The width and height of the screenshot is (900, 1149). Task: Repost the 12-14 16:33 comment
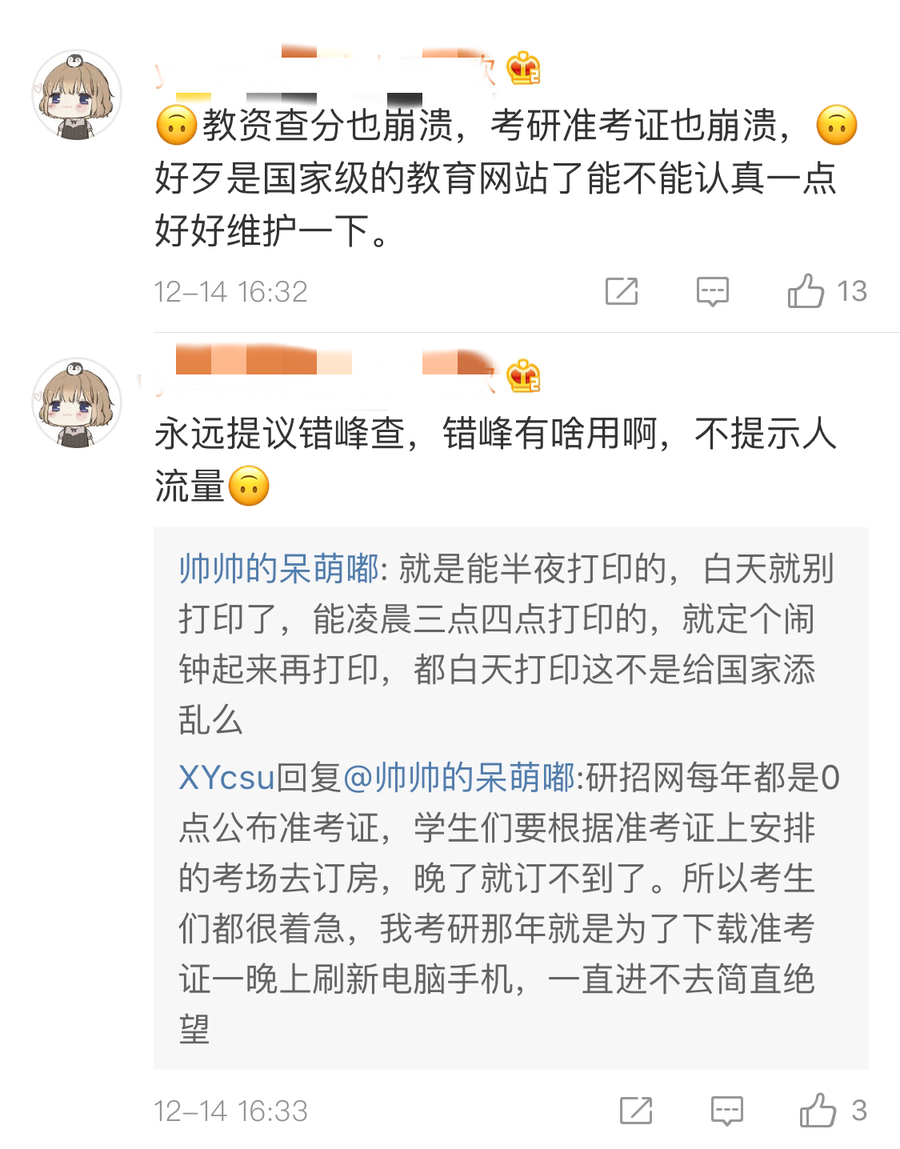tap(636, 1110)
